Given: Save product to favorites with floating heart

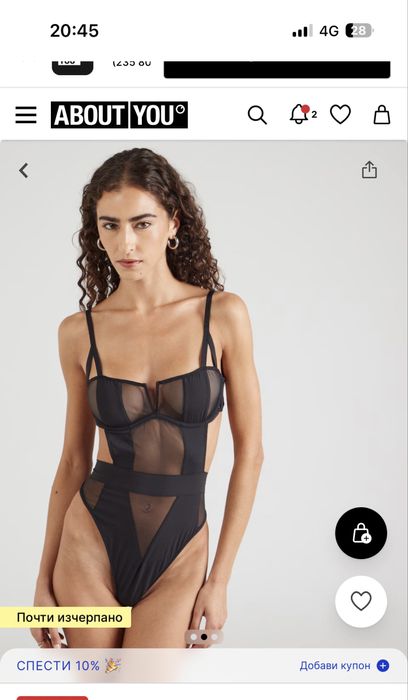Looking at the screenshot, I should pyautogui.click(x=361, y=601).
